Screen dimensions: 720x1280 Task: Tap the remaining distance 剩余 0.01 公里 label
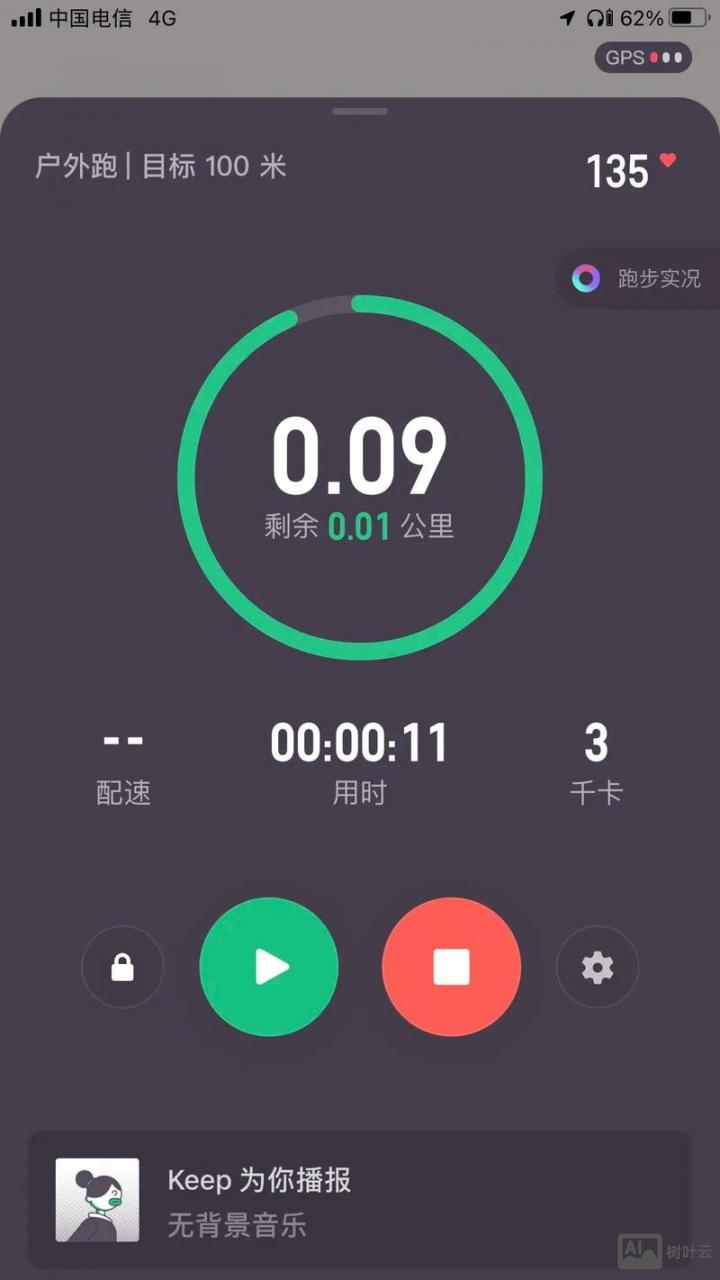360,527
